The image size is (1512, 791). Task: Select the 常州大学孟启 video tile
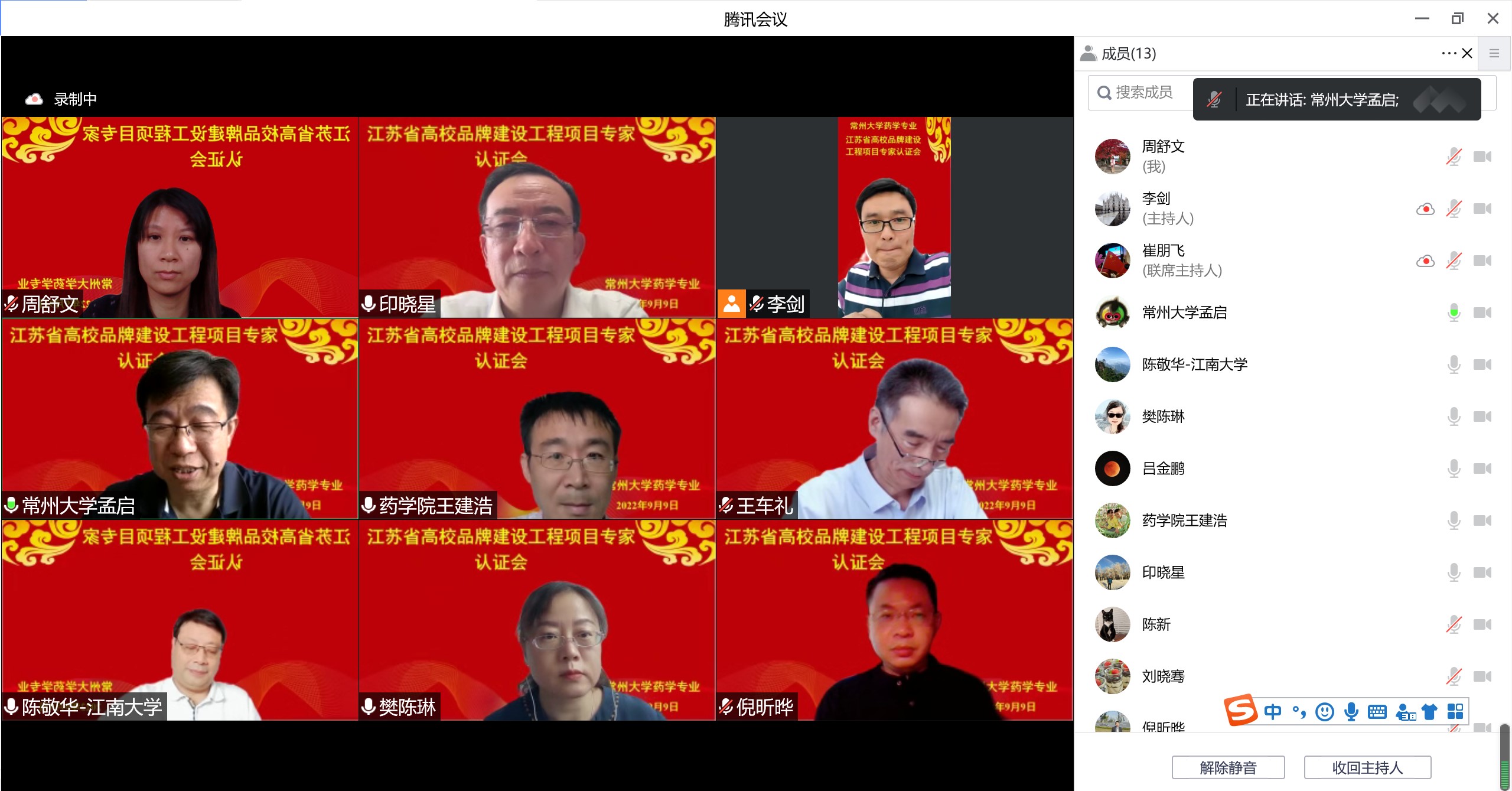pyautogui.click(x=180, y=418)
